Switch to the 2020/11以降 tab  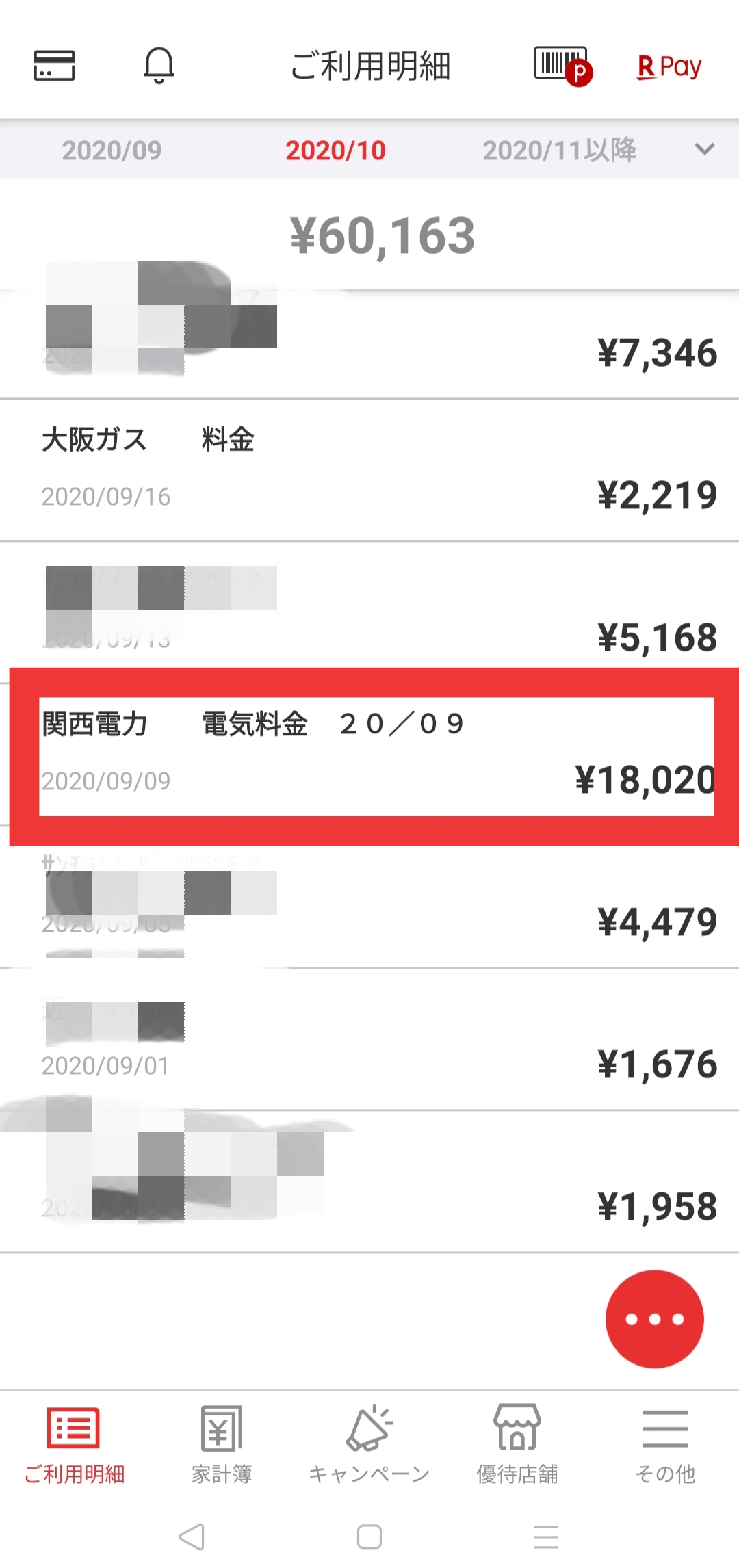tap(559, 150)
